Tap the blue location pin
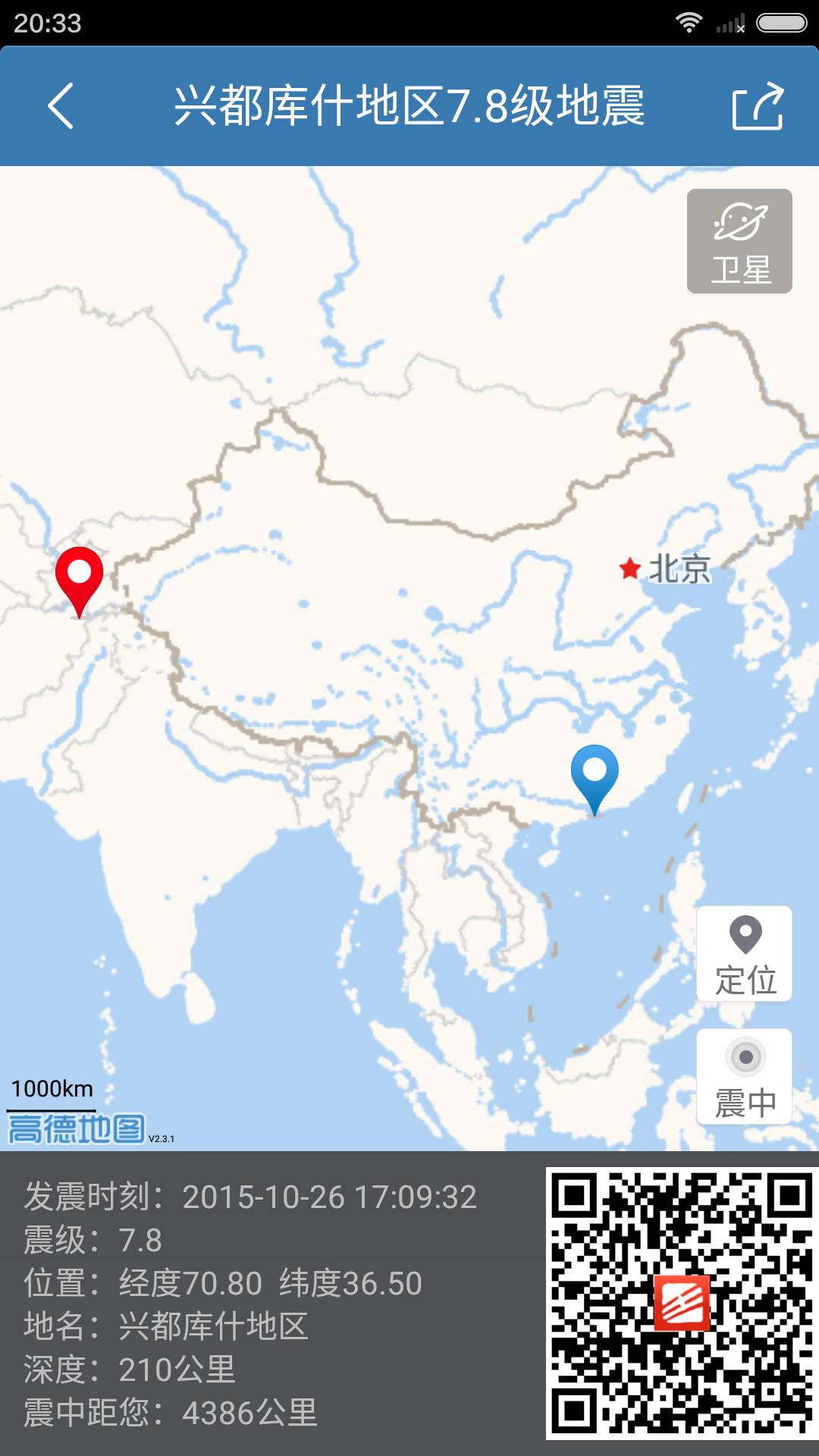Screen dimensions: 819x1456 tap(595, 775)
